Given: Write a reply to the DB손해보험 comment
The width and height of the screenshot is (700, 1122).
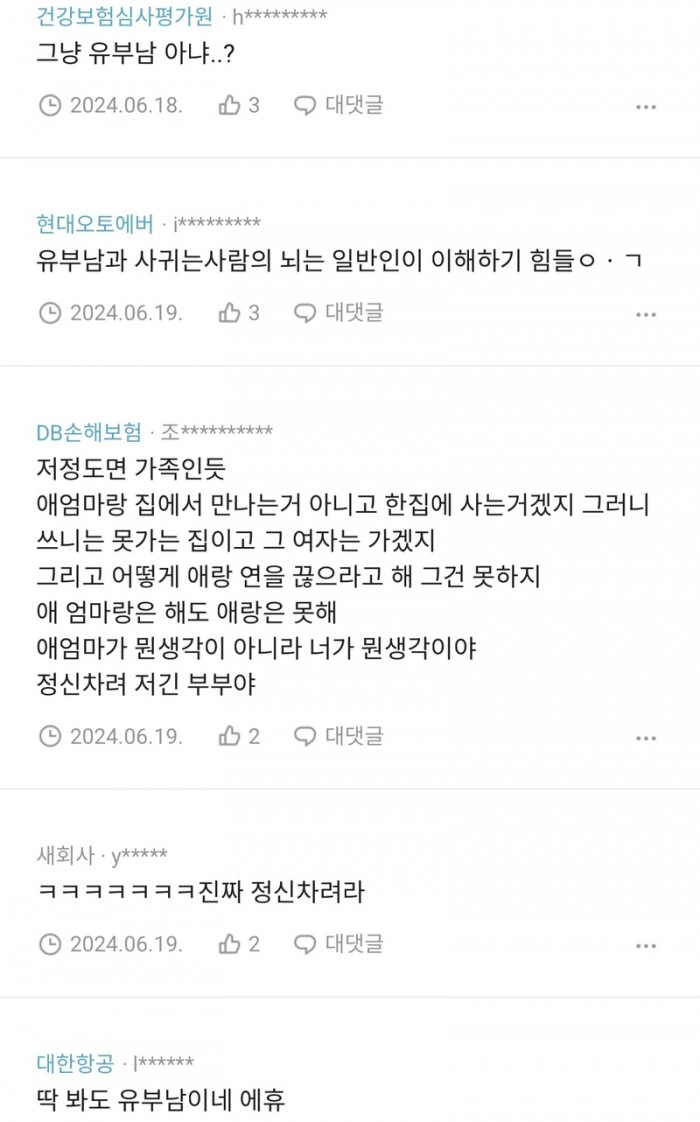Looking at the screenshot, I should (339, 736).
